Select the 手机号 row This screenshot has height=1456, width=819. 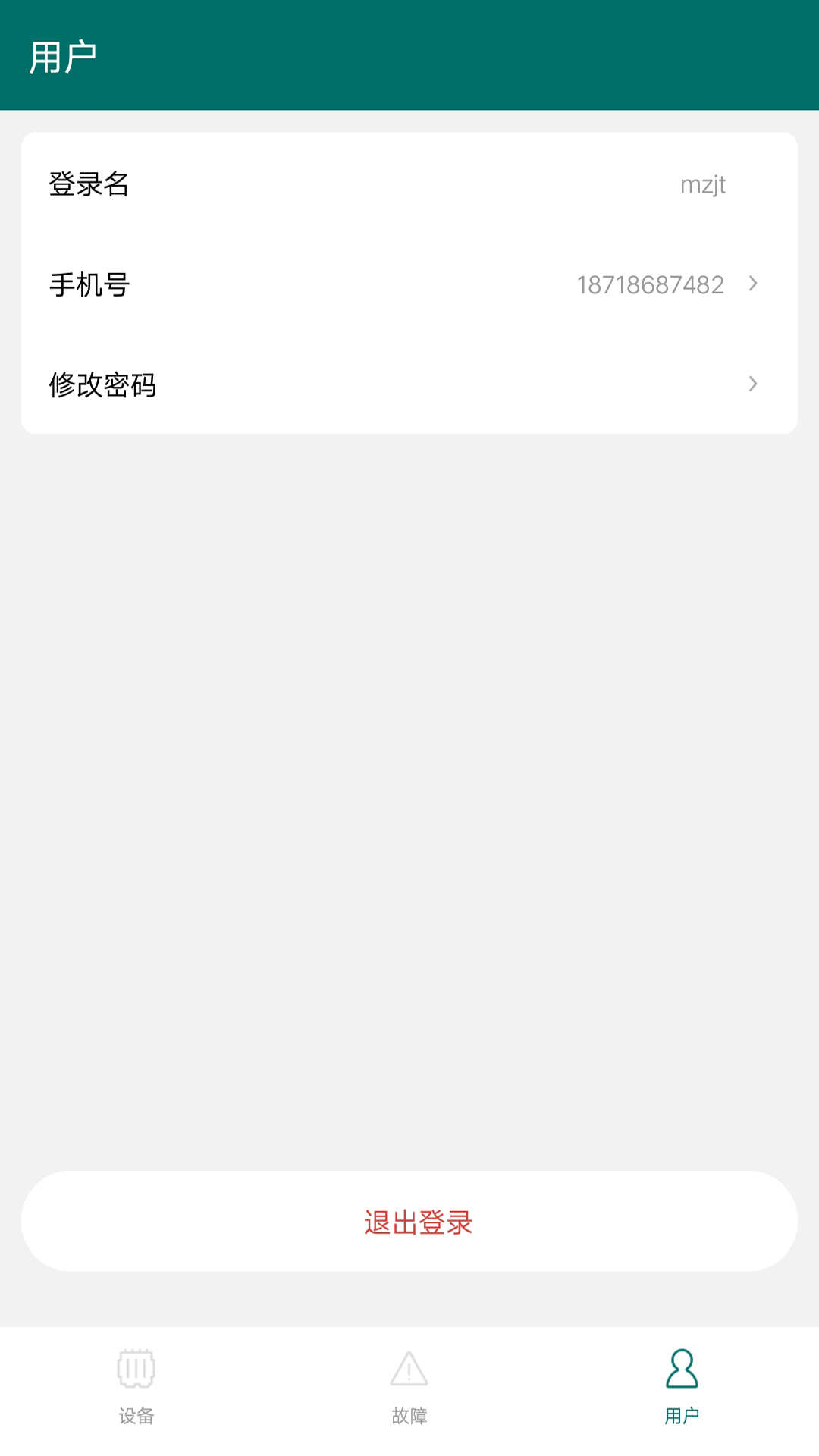[x=409, y=284]
